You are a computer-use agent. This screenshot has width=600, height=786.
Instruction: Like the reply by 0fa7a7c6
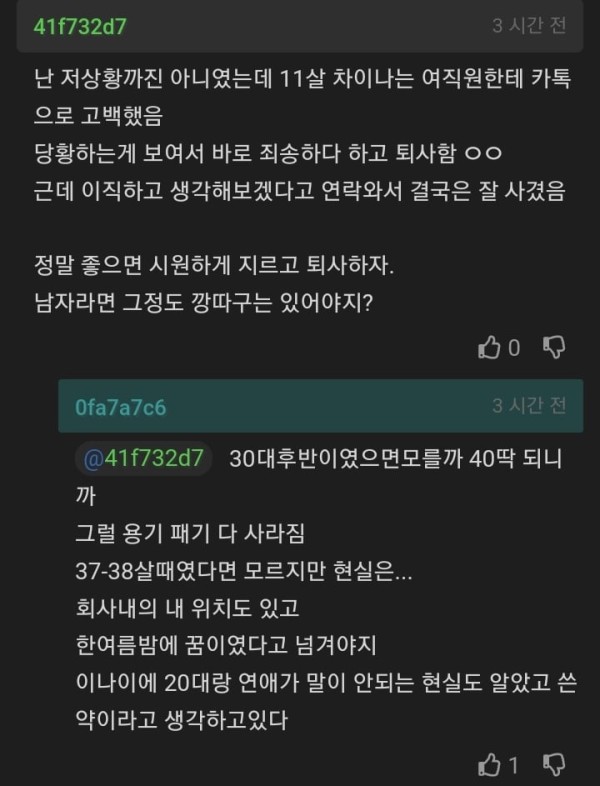click(490, 765)
